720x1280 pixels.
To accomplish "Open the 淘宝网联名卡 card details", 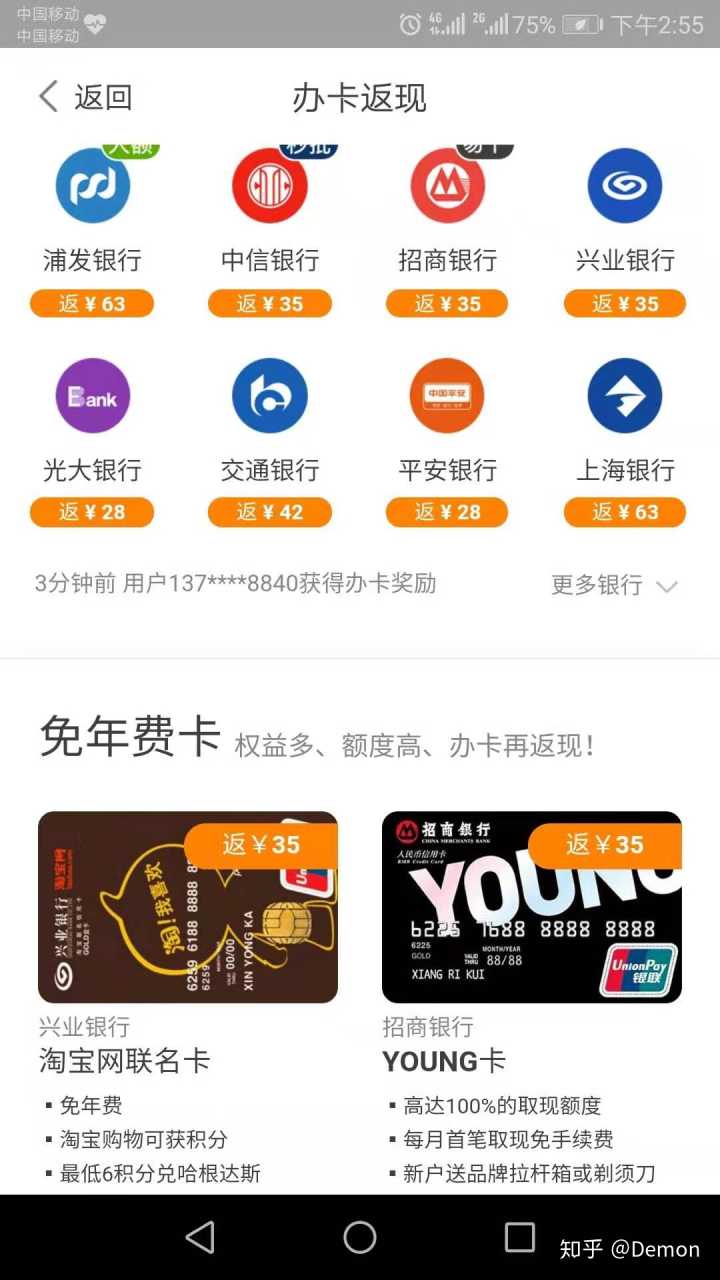I will pos(188,907).
